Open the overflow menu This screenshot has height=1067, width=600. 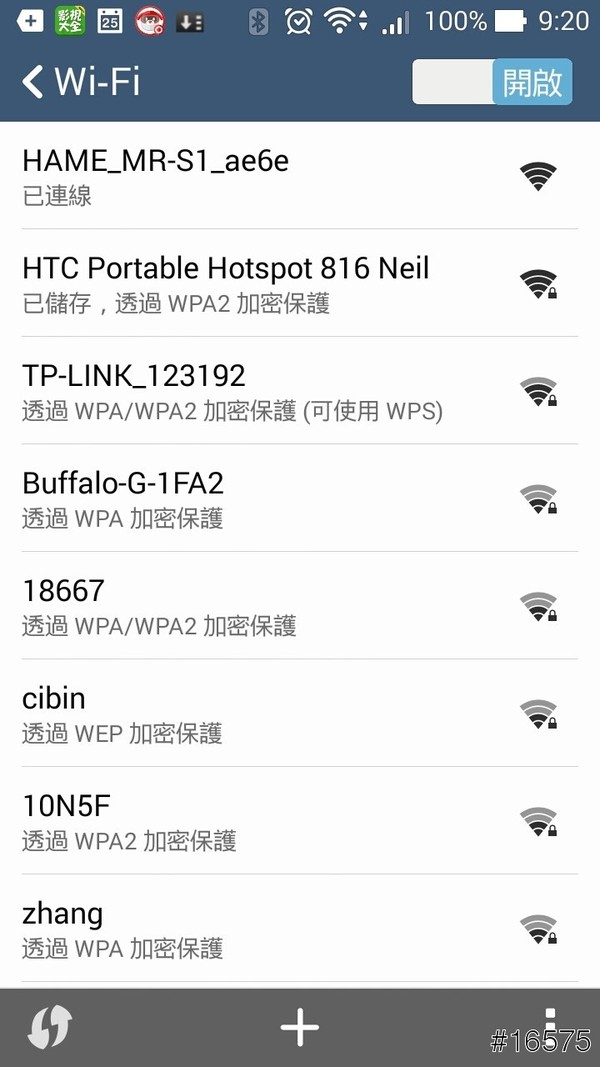point(548,1020)
